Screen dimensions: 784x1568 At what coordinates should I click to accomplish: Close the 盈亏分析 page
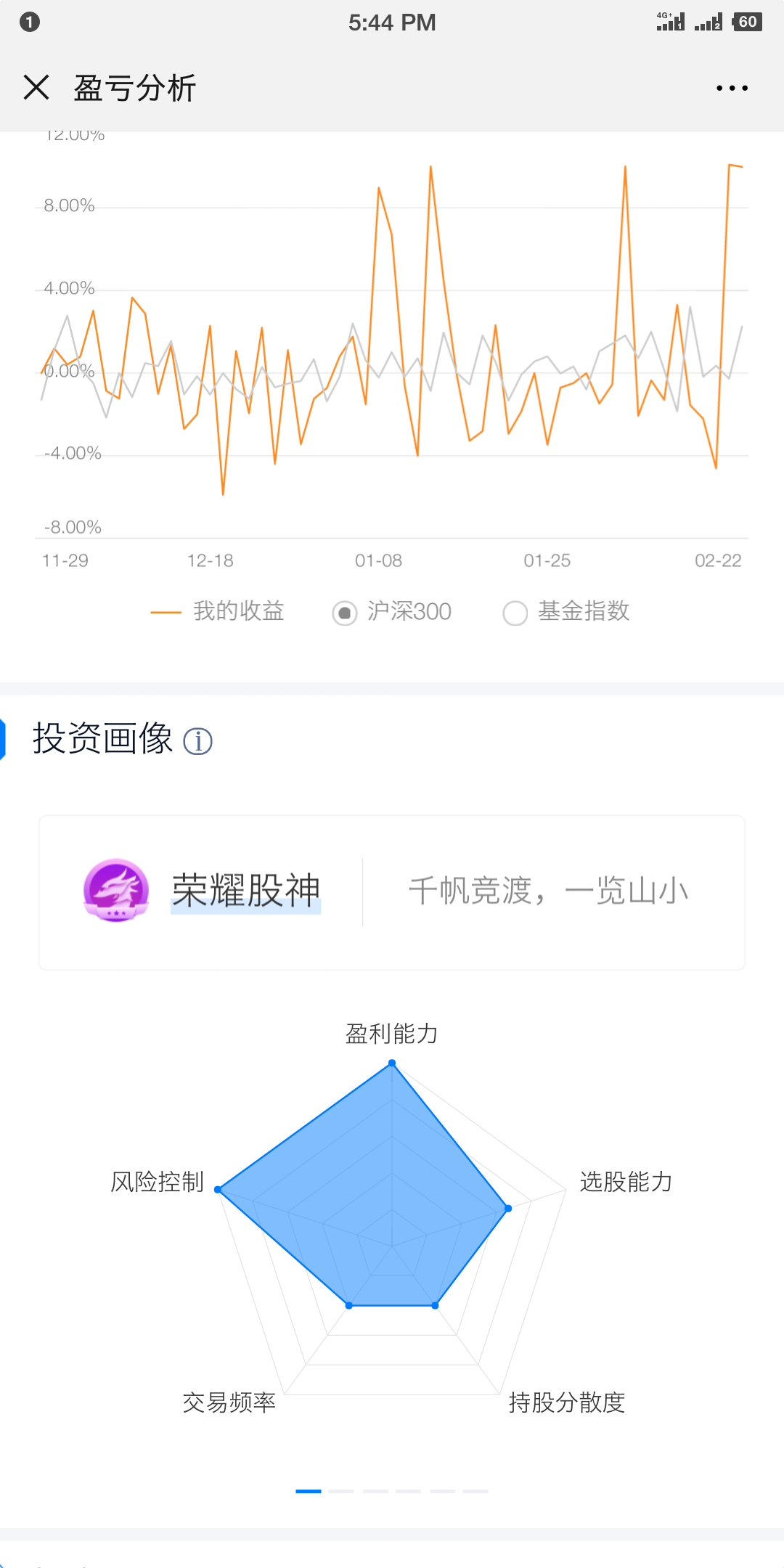coord(36,88)
